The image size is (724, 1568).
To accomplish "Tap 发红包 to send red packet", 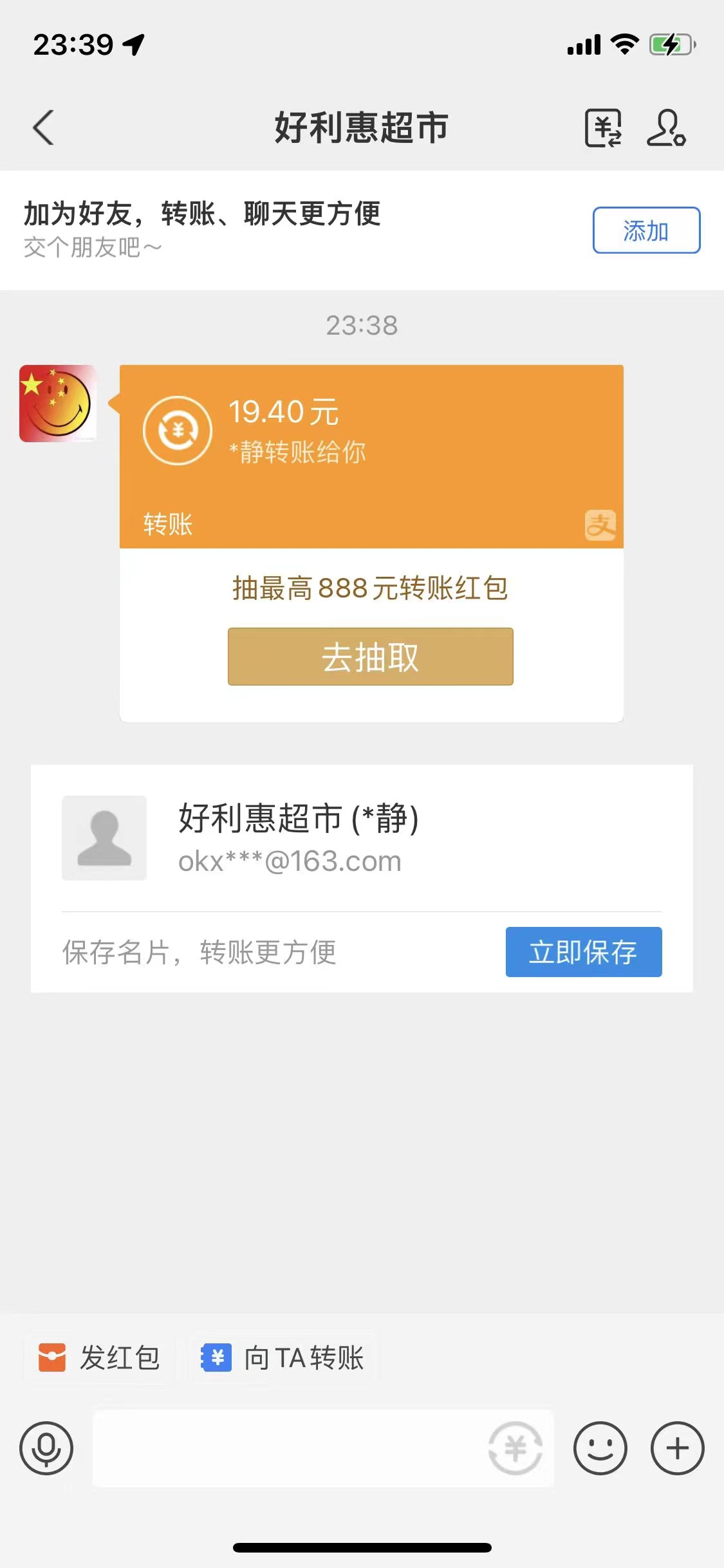I will pyautogui.click(x=100, y=1358).
